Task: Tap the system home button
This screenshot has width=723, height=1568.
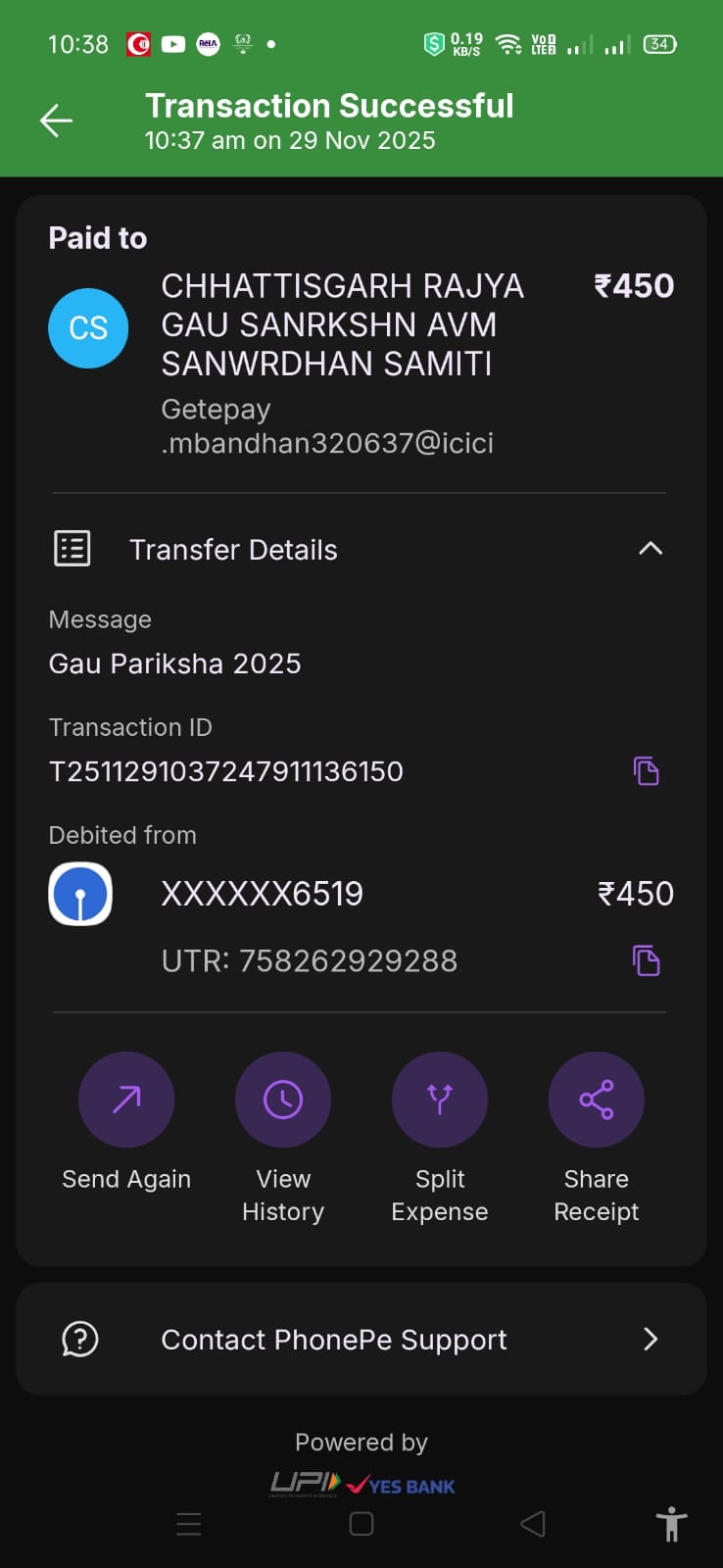Action: coord(361,1524)
